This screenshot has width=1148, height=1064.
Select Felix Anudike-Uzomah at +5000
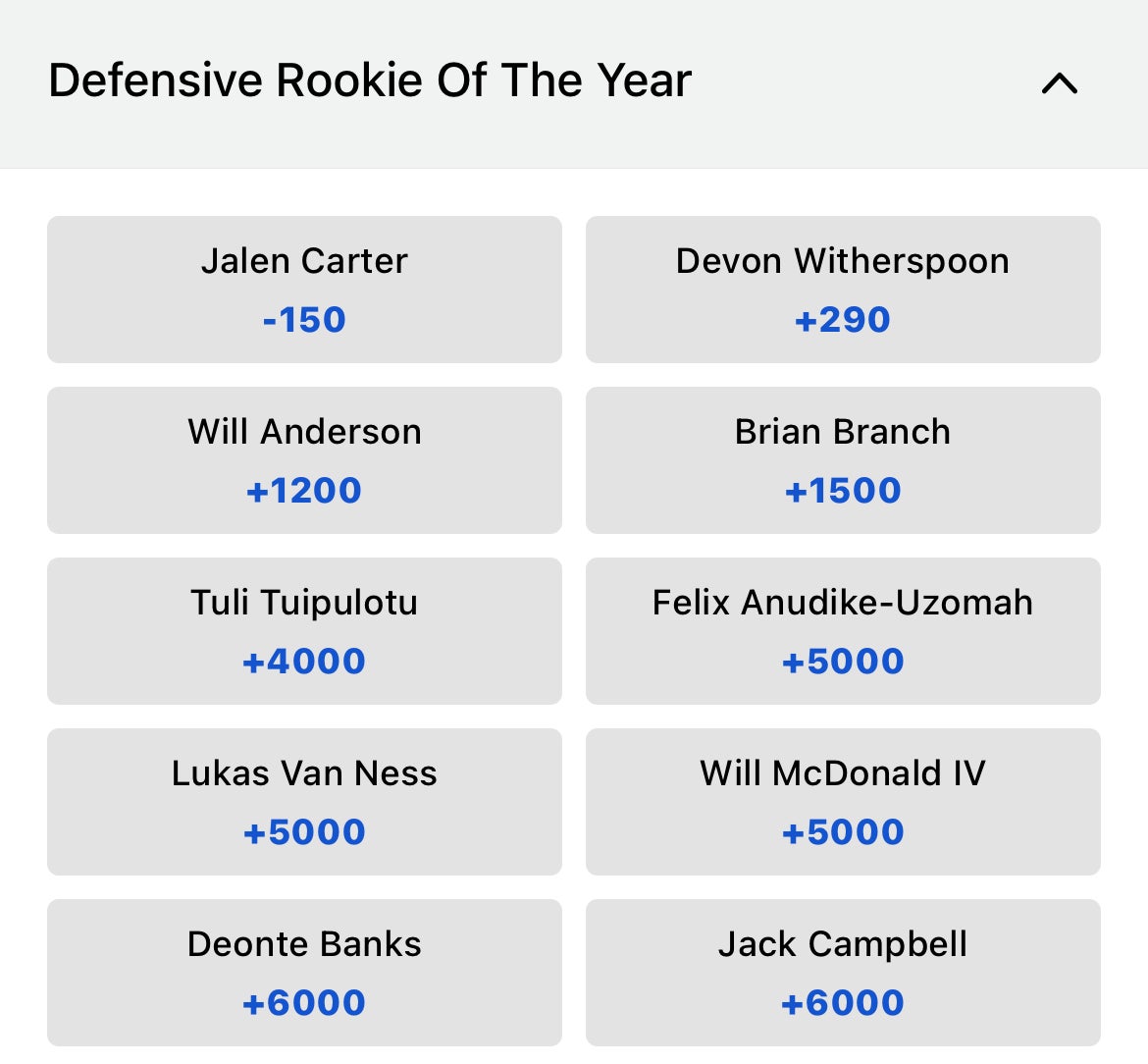[843, 631]
